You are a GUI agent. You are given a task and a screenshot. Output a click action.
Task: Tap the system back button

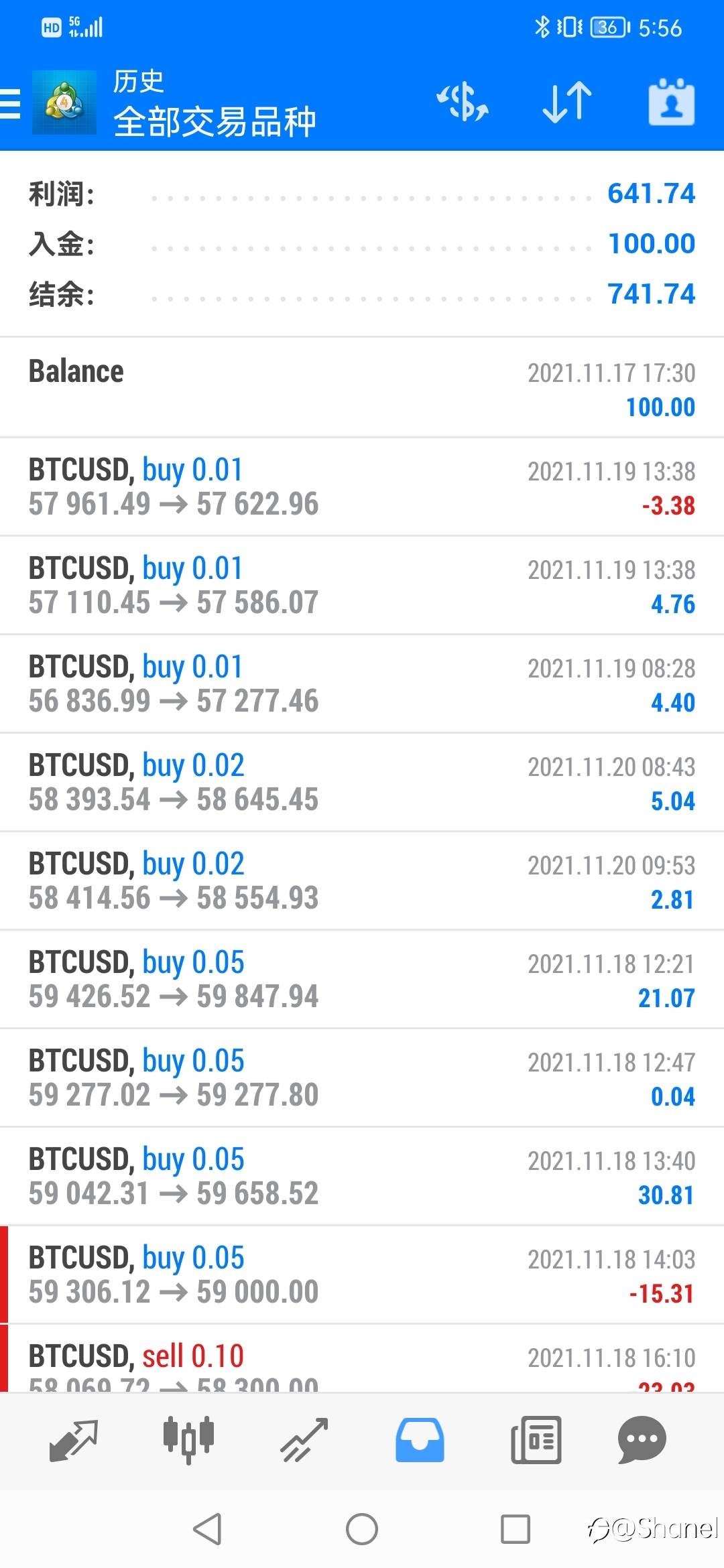pyautogui.click(x=207, y=1529)
